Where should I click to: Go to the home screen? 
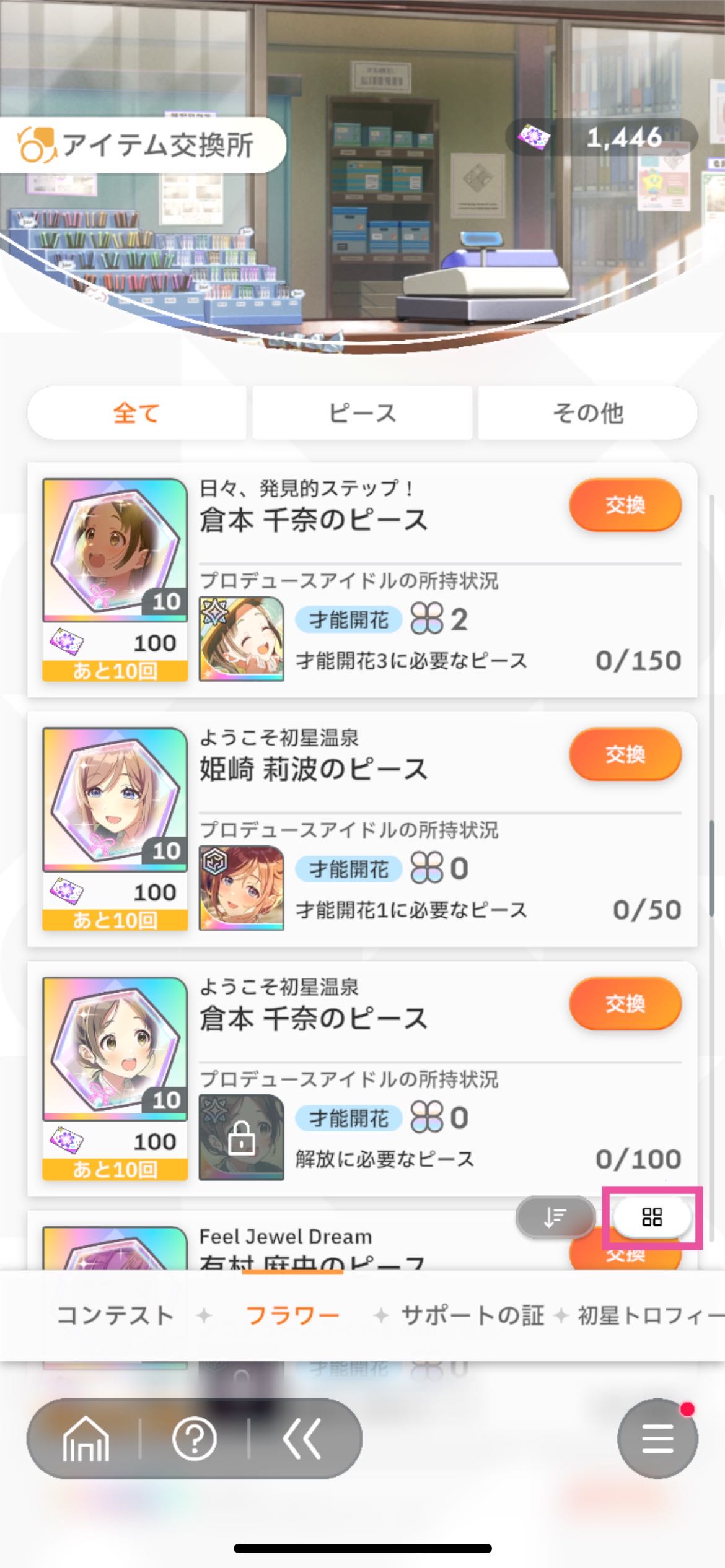(x=86, y=1439)
